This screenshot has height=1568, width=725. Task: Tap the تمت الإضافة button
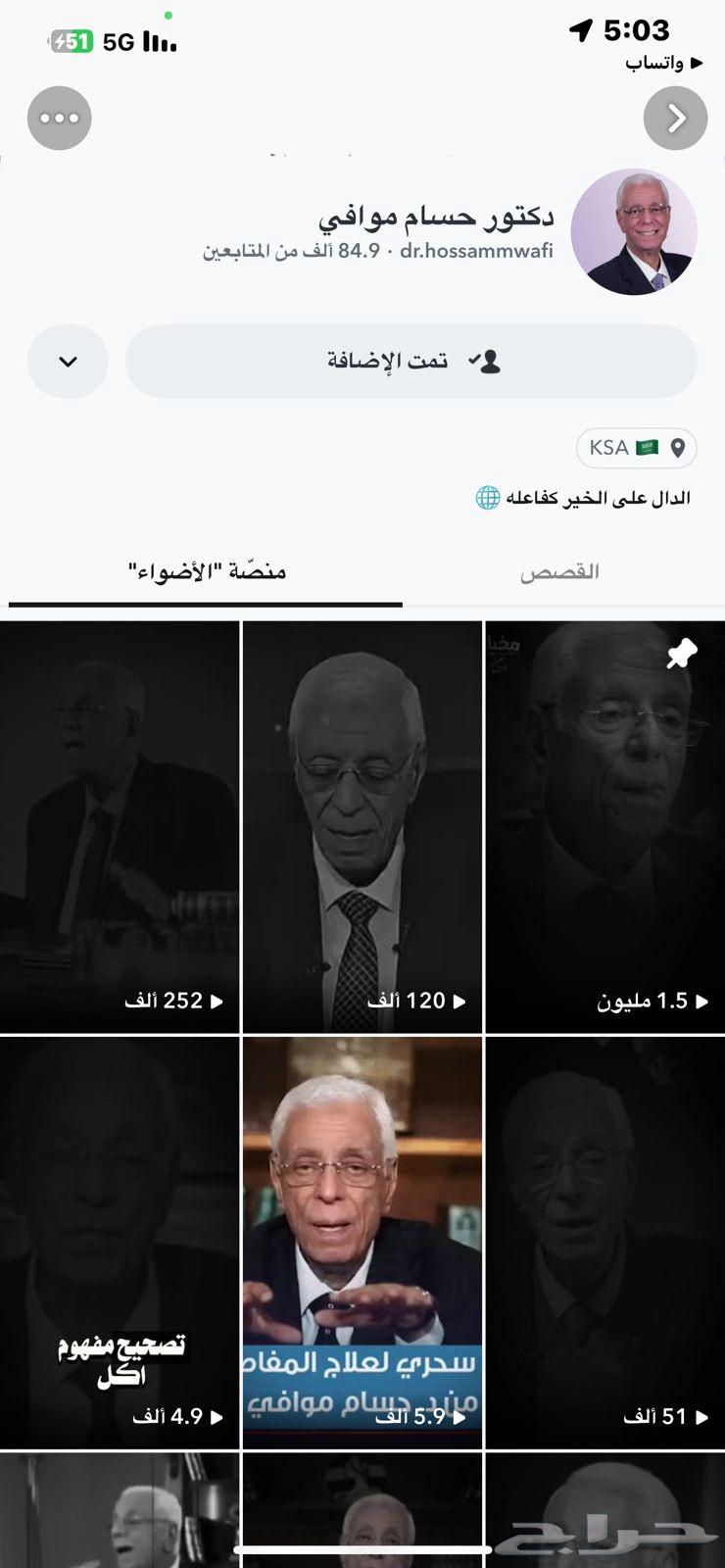410,362
